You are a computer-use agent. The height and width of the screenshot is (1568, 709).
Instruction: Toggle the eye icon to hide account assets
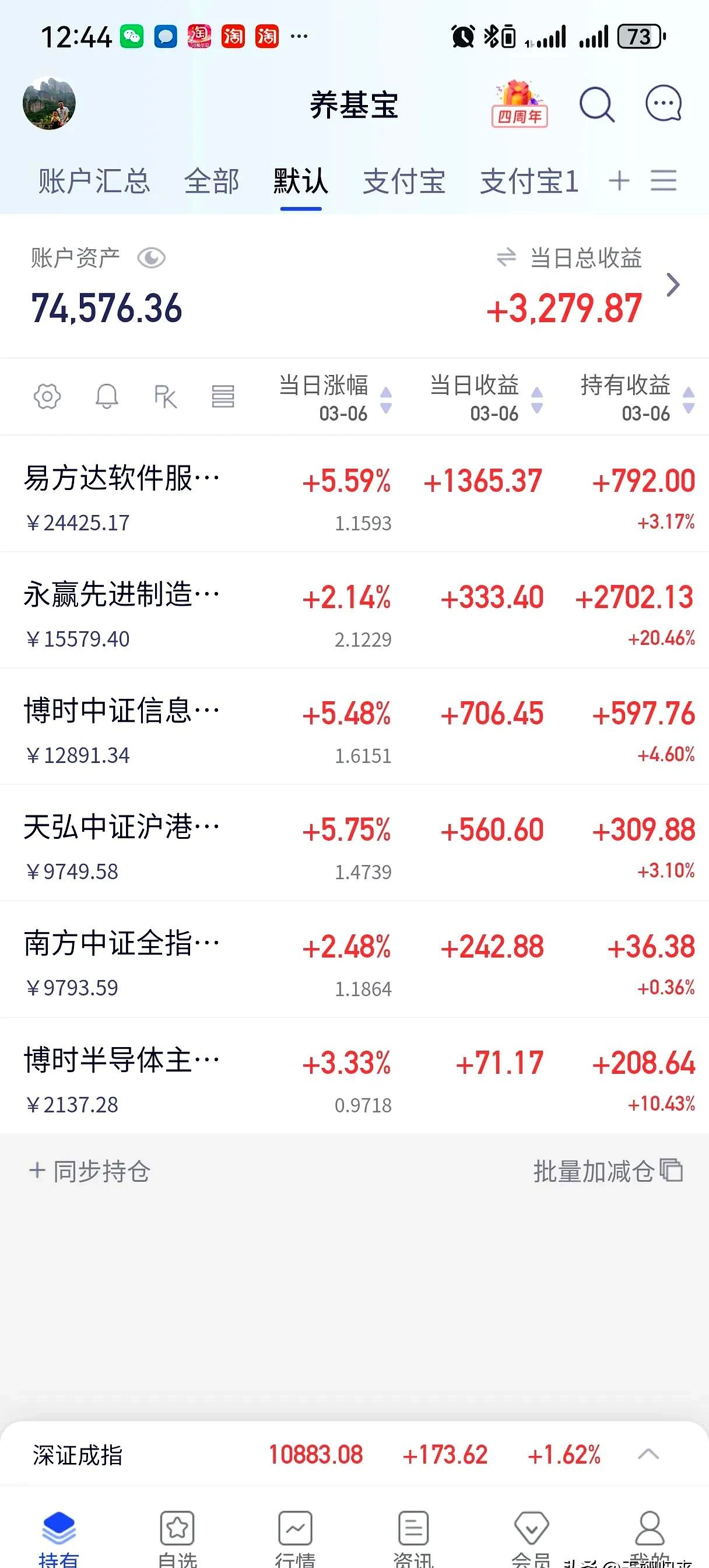point(151,258)
